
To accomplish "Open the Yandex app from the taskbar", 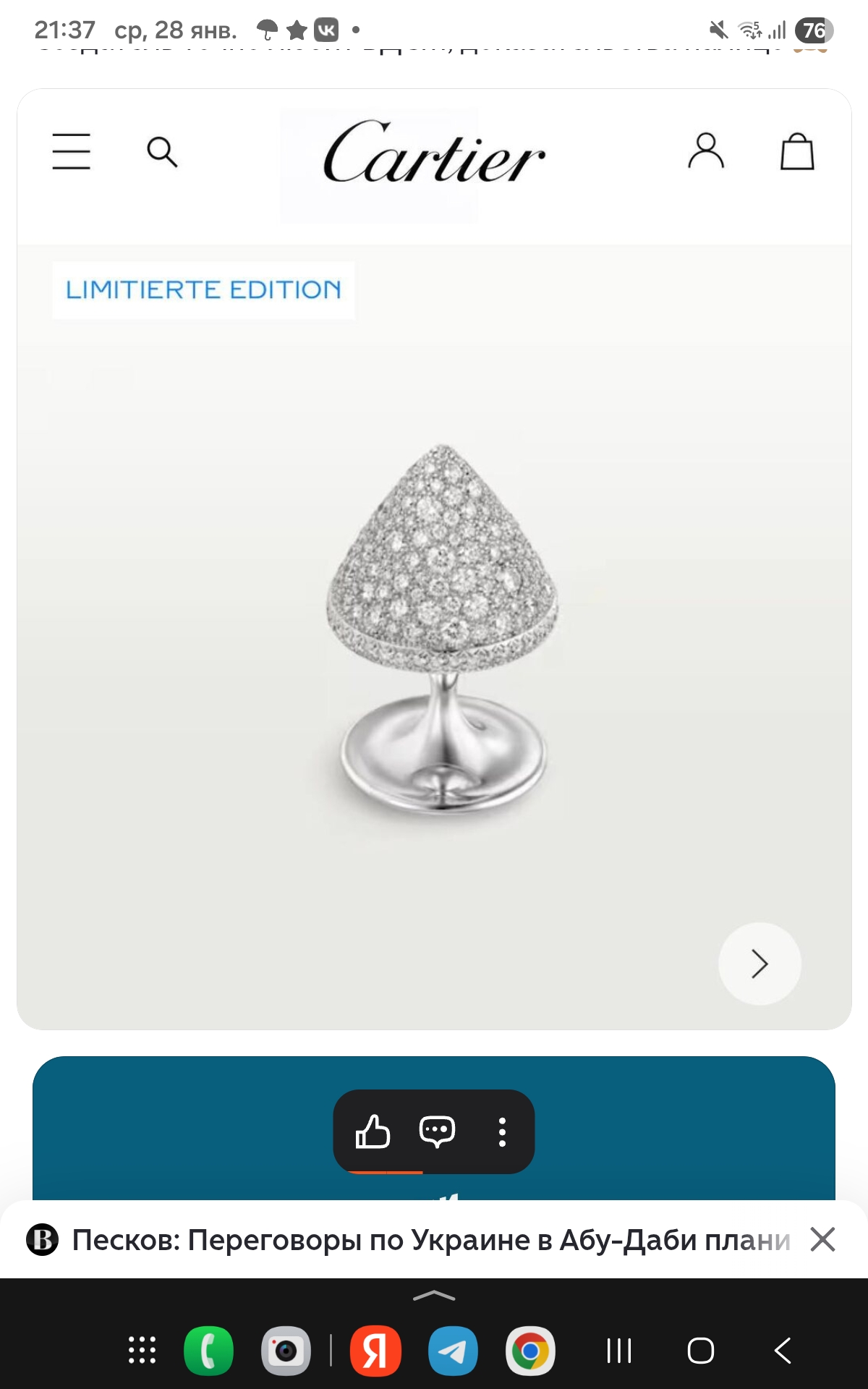I will coord(375,1351).
